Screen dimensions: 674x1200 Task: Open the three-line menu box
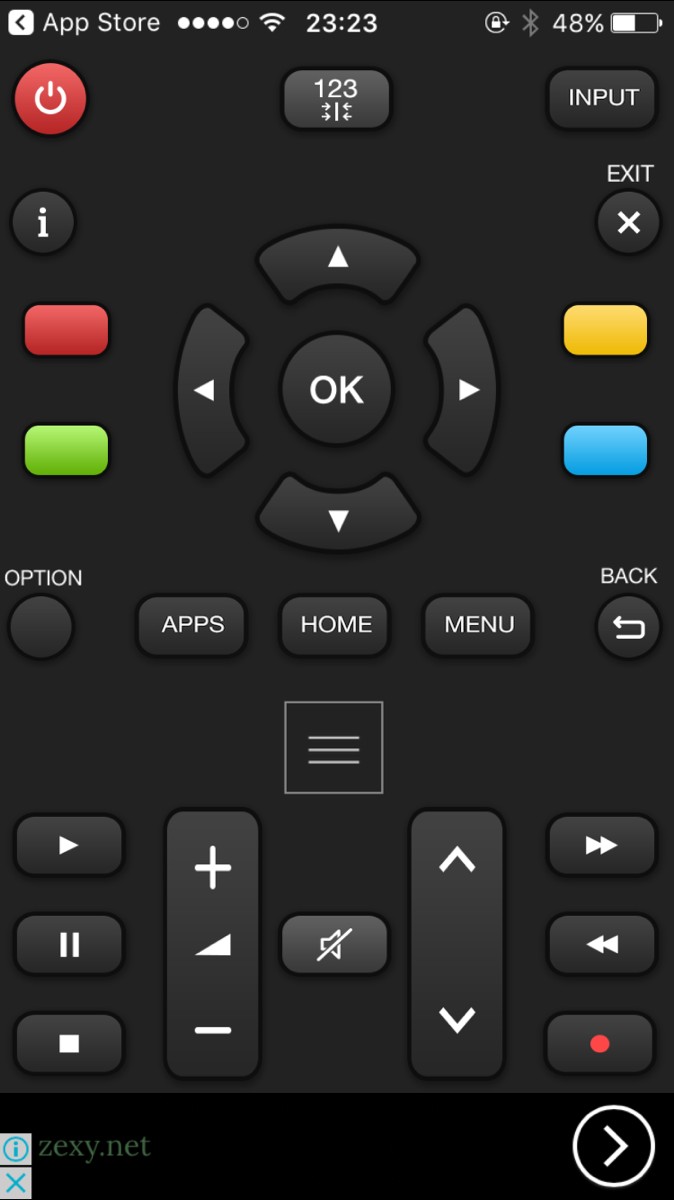(334, 748)
